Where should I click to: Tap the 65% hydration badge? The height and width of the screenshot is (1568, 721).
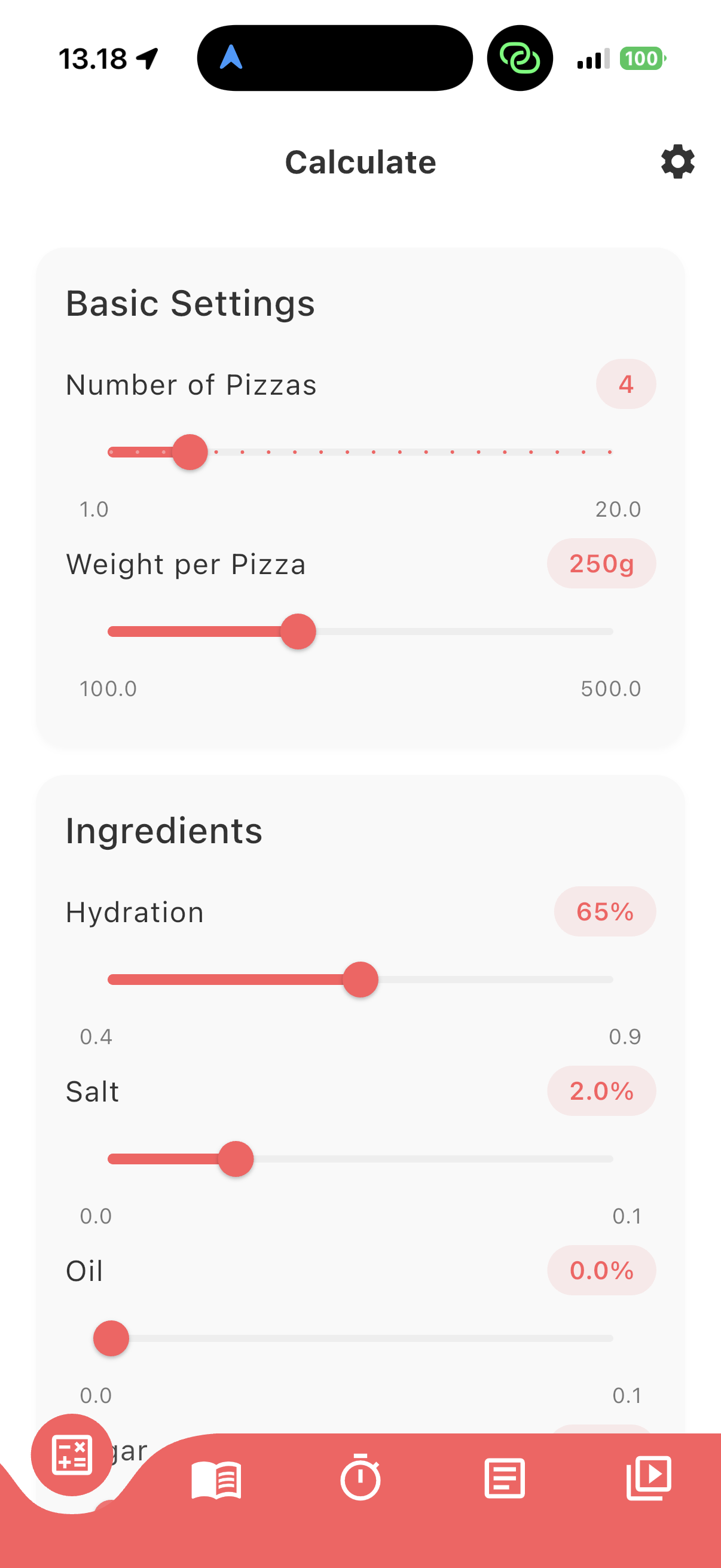tap(604, 911)
